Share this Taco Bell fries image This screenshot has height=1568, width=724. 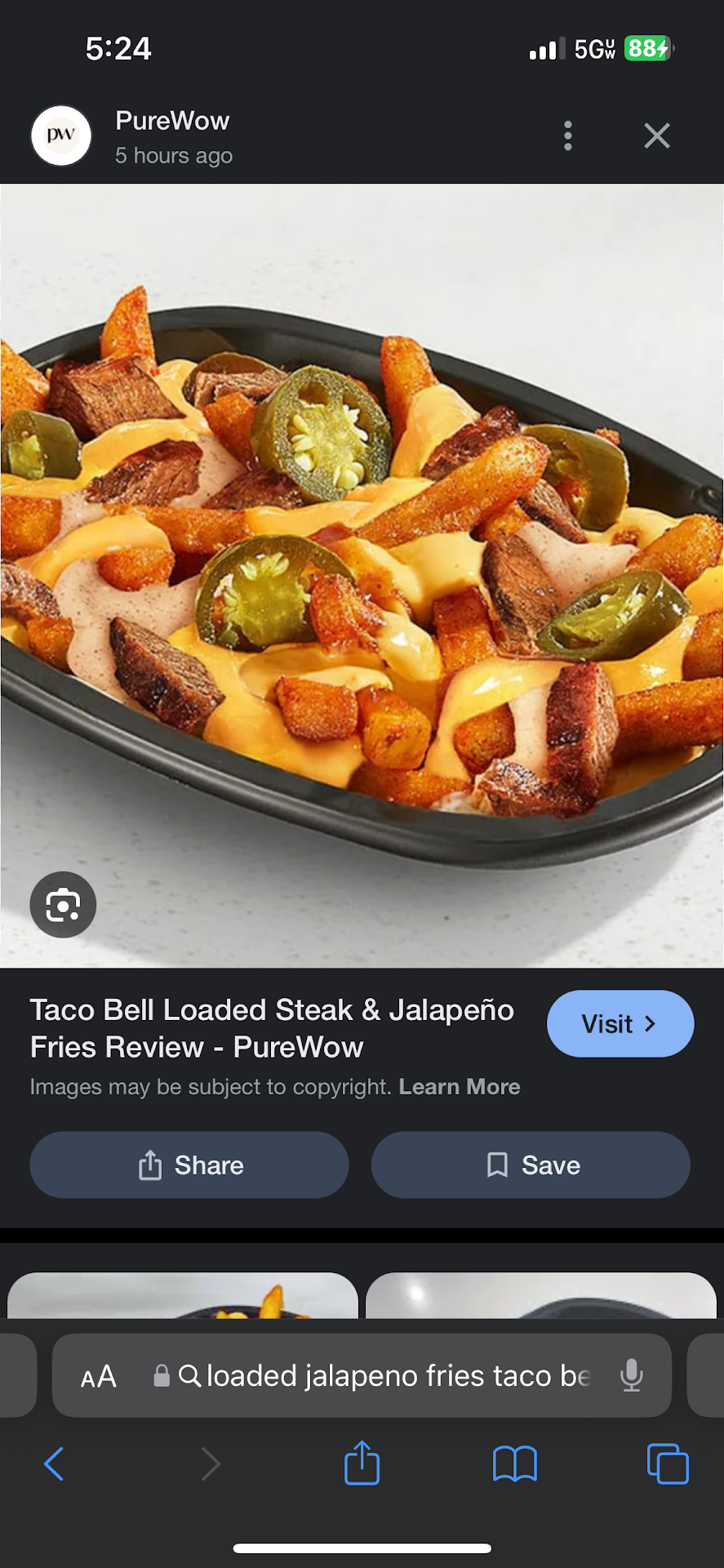(x=189, y=1165)
